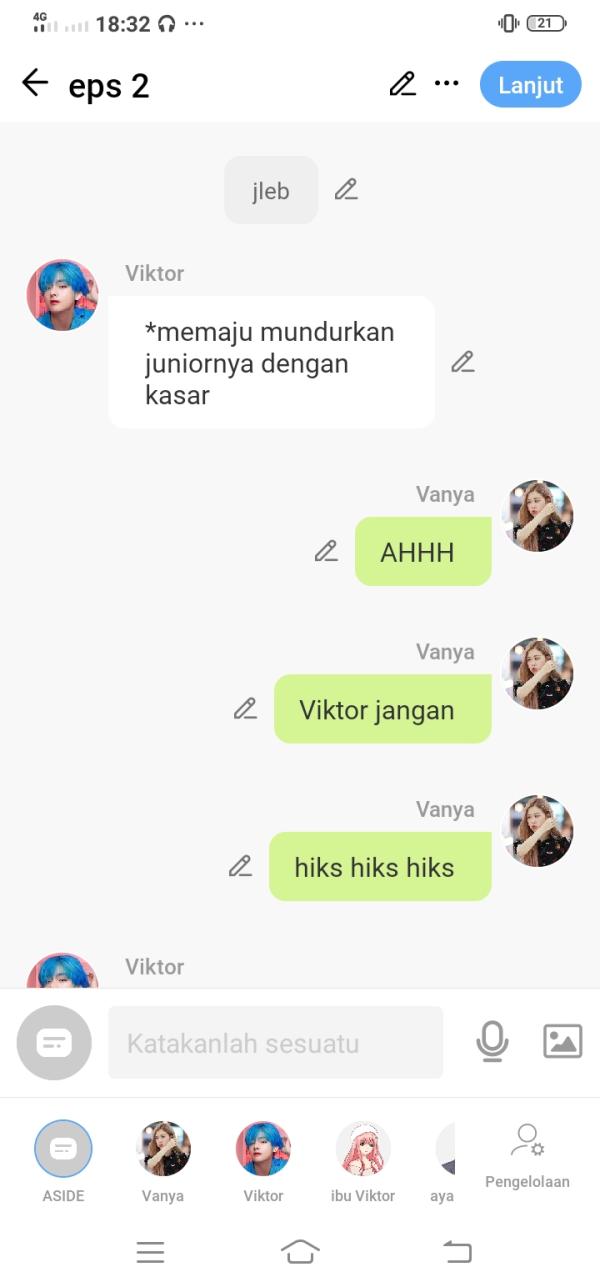Edit the 'Viktor jangan' message
The image size is (600, 1287).
click(245, 709)
